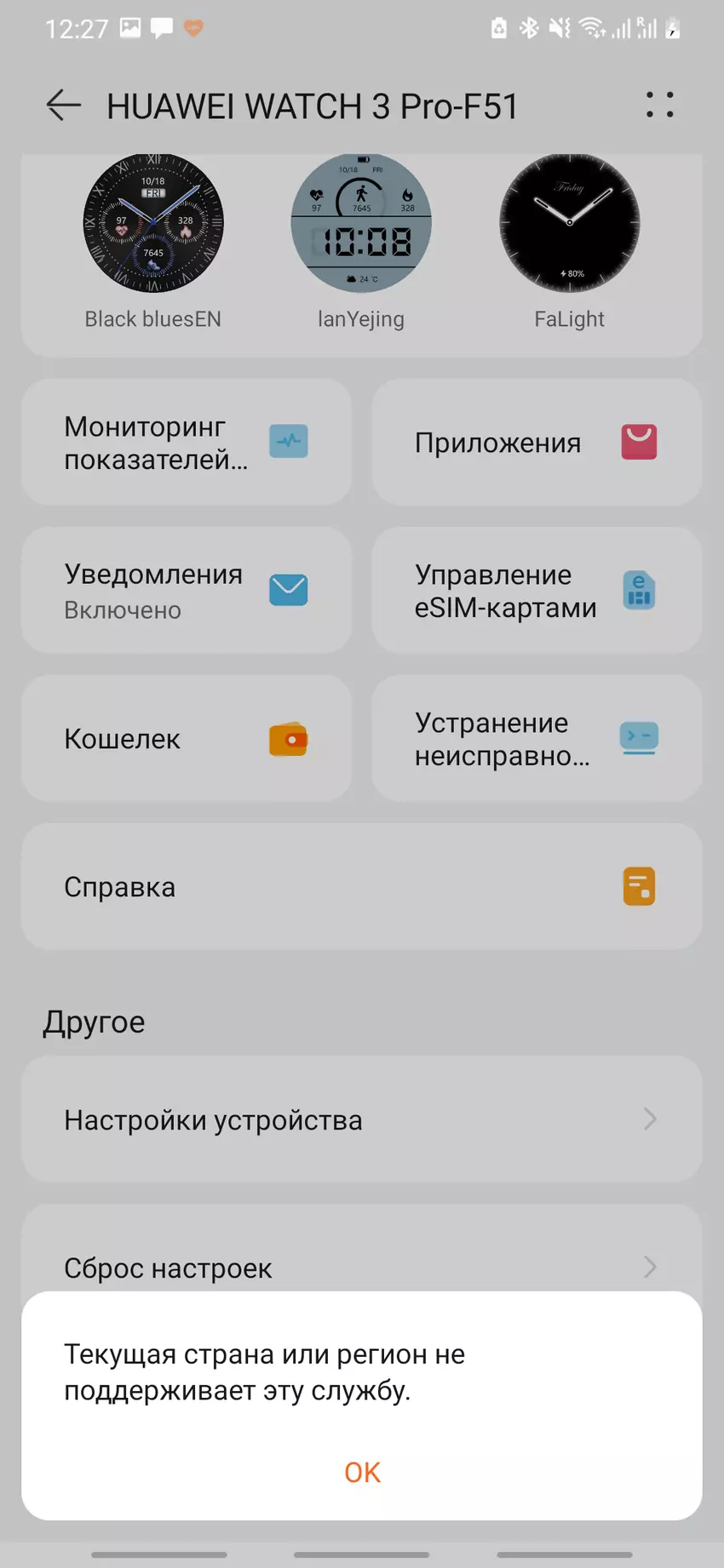Image resolution: width=724 pixels, height=1568 pixels.
Task: Go back with the arrow icon
Action: coord(63,106)
